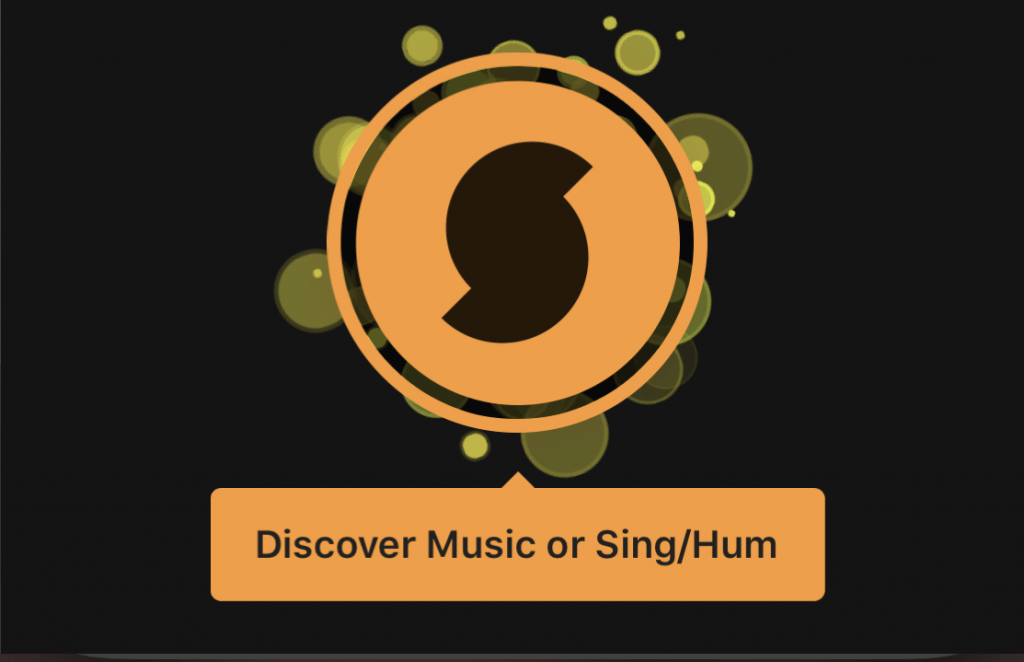This screenshot has width=1024, height=662.
Task: Tap the orange SoundHound listen button
Action: [x=517, y=243]
